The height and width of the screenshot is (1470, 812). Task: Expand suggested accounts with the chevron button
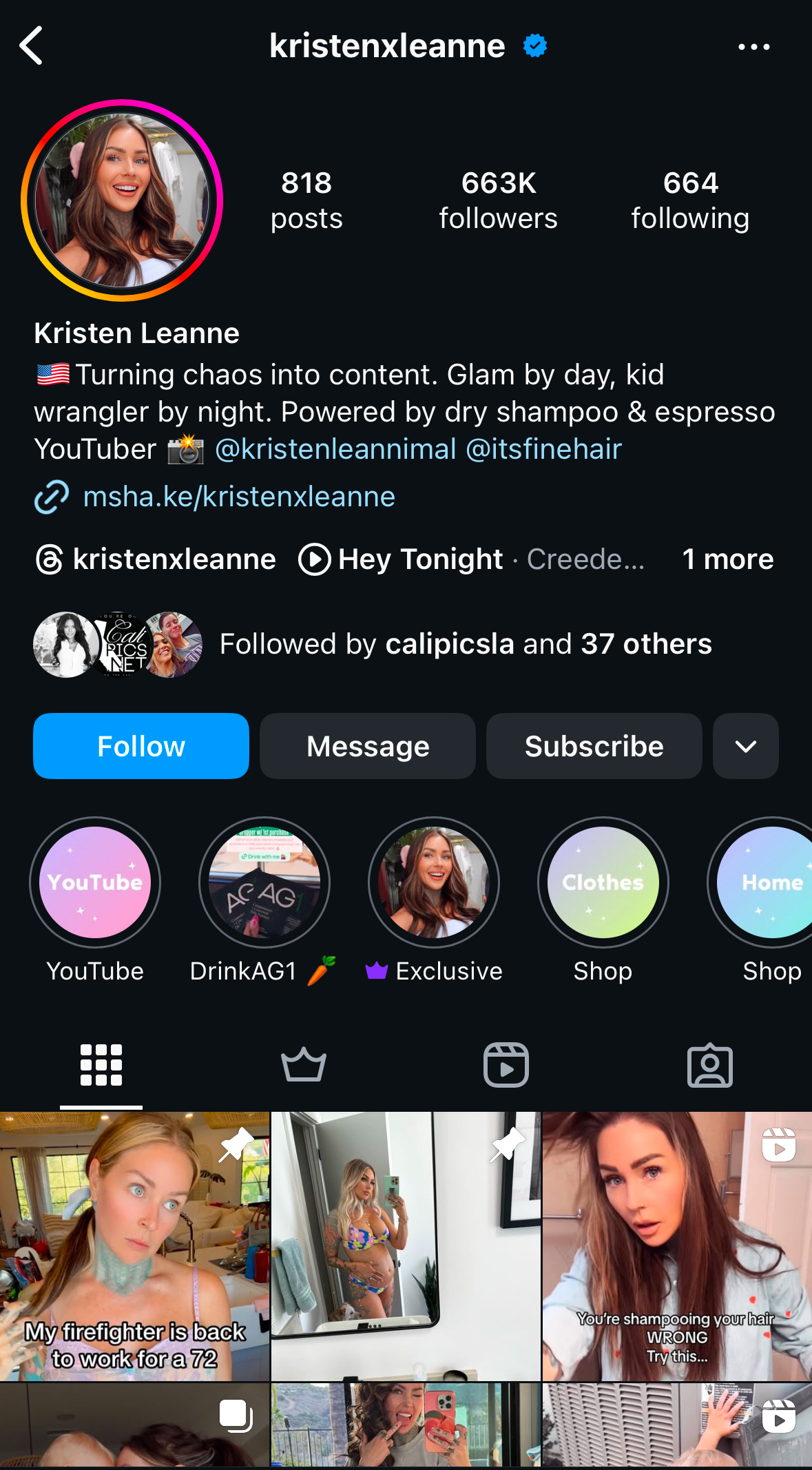[x=745, y=746]
